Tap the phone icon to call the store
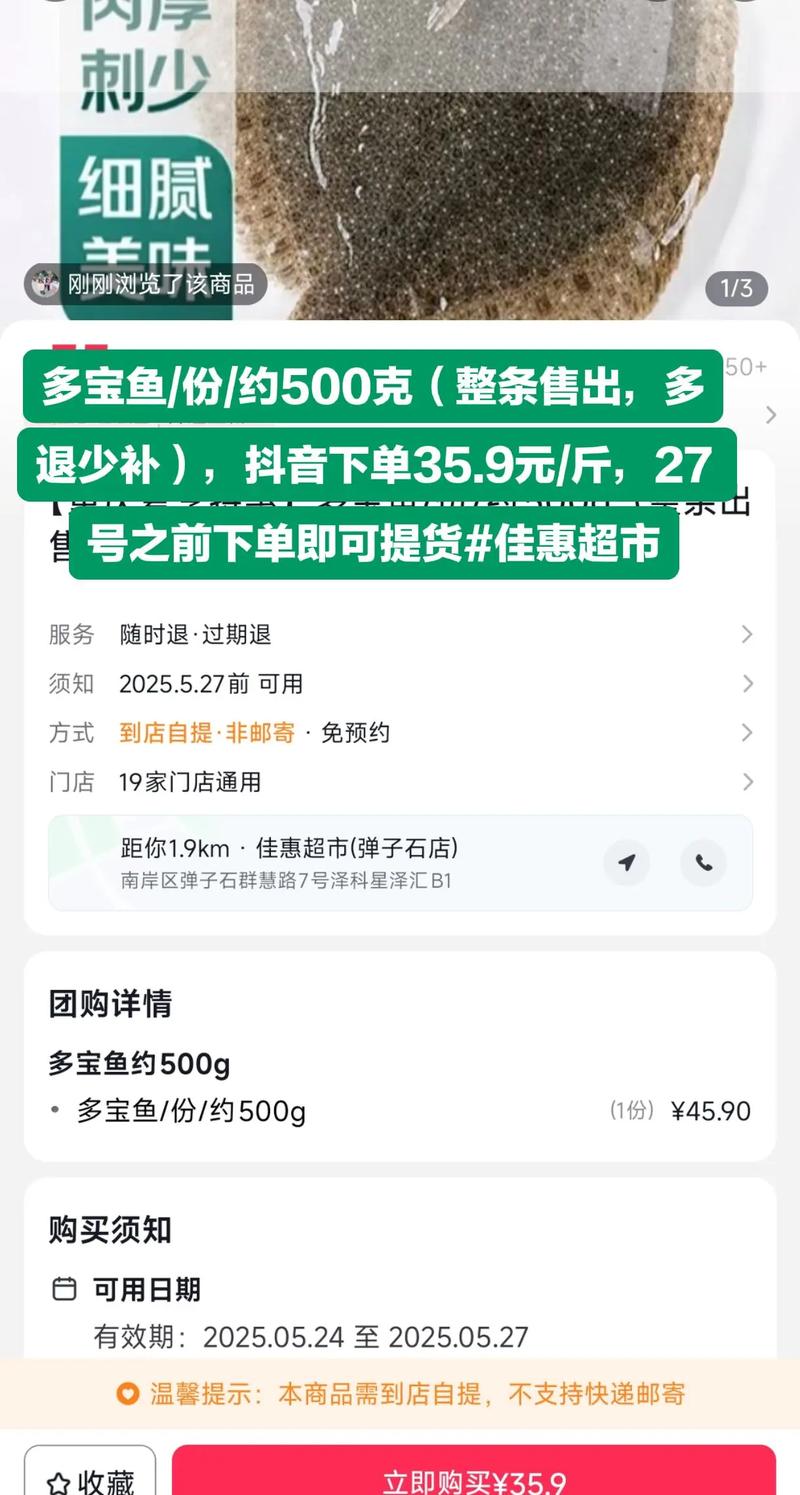 click(704, 863)
